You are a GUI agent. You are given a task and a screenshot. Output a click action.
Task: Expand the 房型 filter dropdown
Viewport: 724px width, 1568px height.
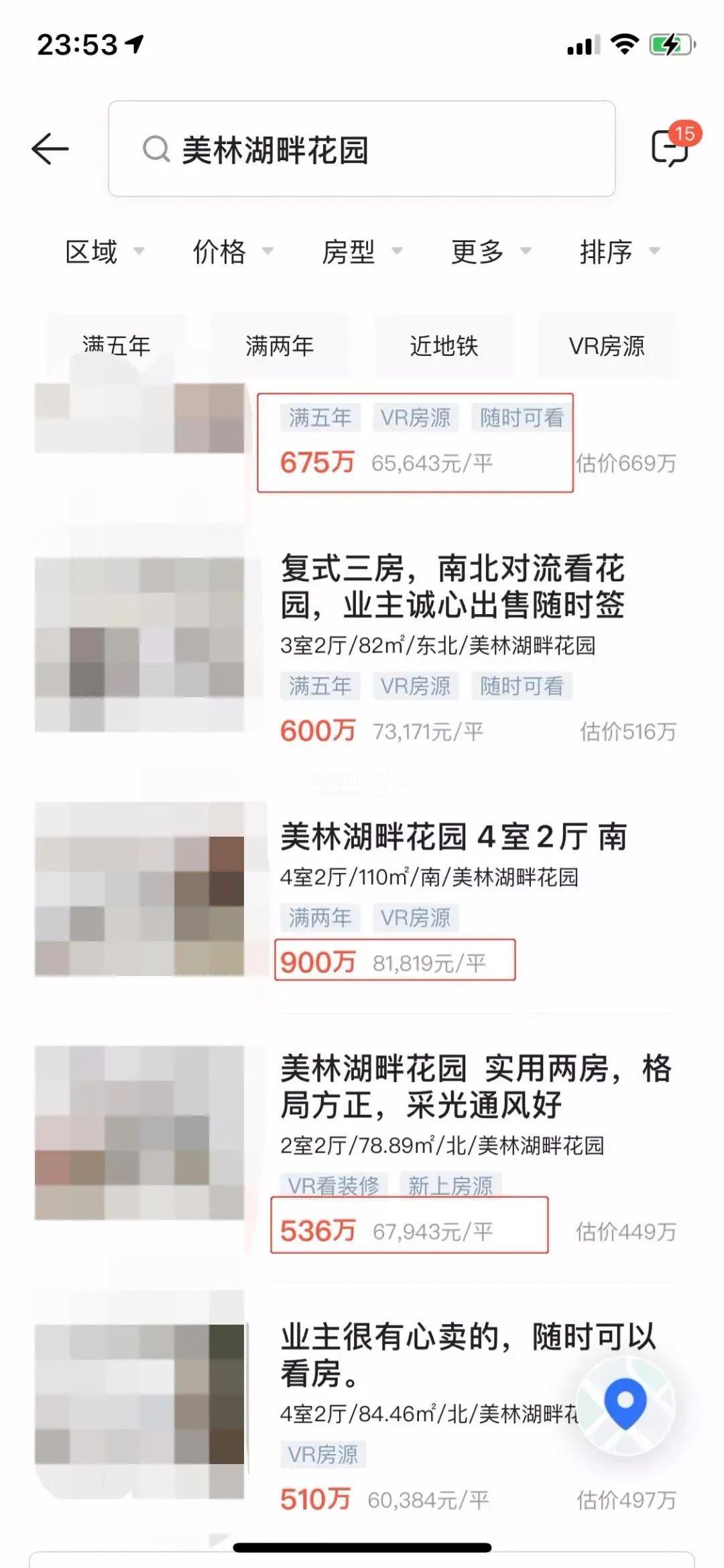tap(361, 252)
